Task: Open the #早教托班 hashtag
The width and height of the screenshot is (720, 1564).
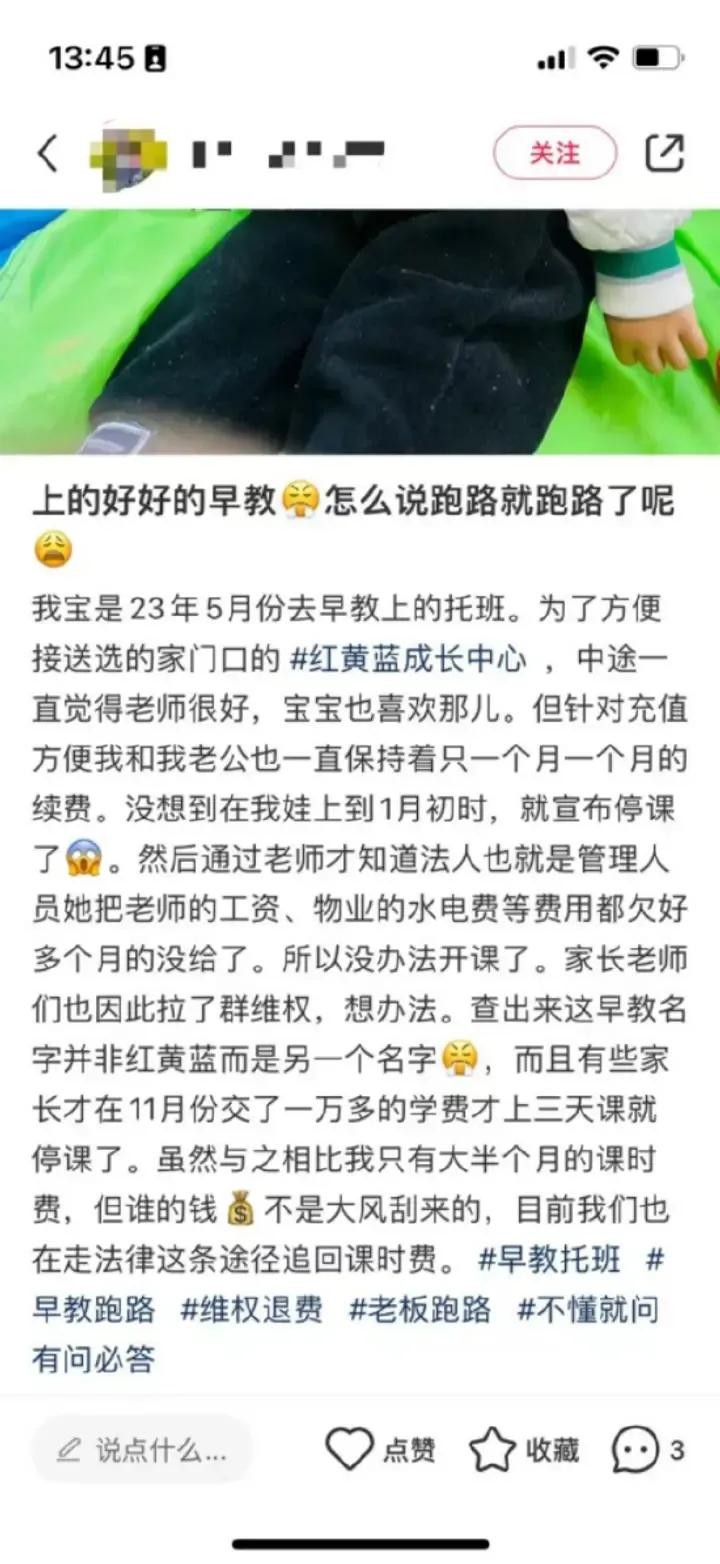Action: pyautogui.click(x=549, y=1259)
